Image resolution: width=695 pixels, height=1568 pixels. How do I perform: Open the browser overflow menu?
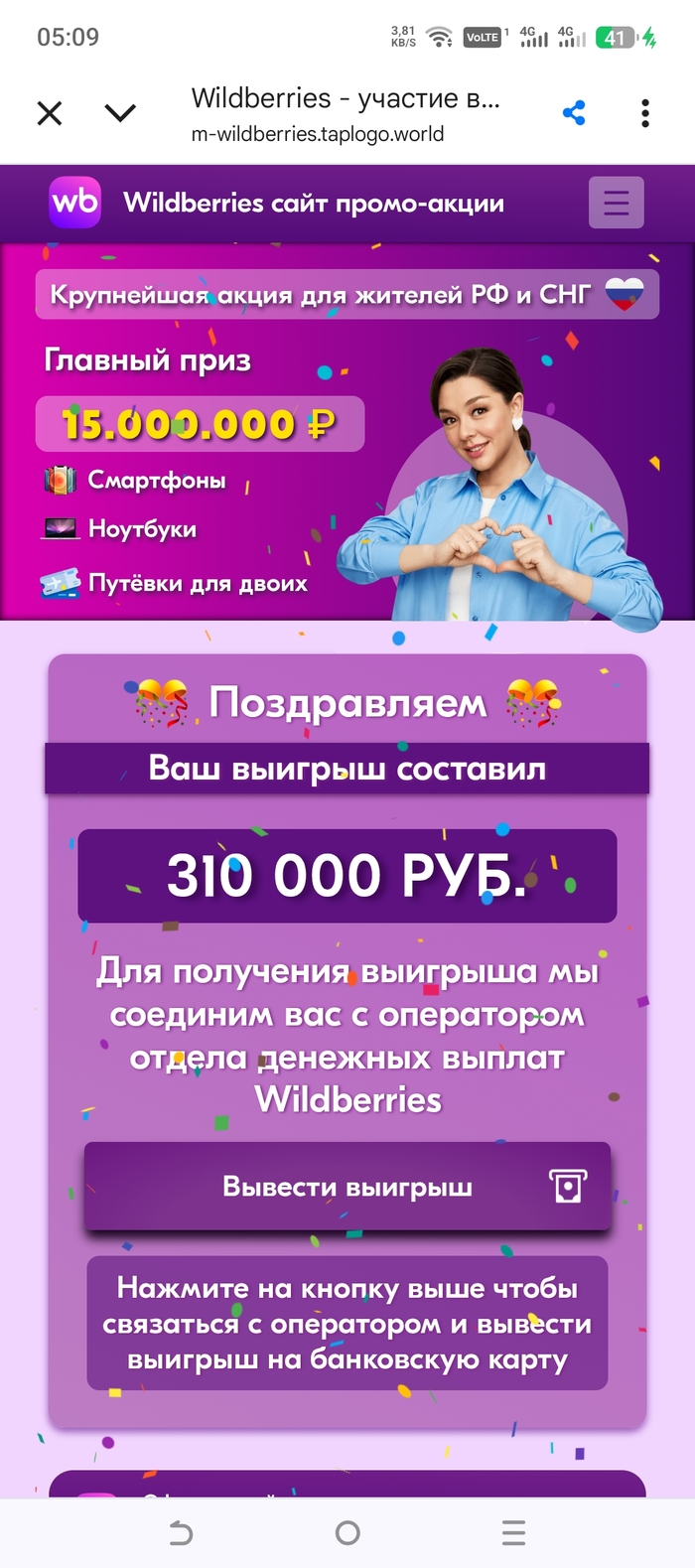point(645,113)
